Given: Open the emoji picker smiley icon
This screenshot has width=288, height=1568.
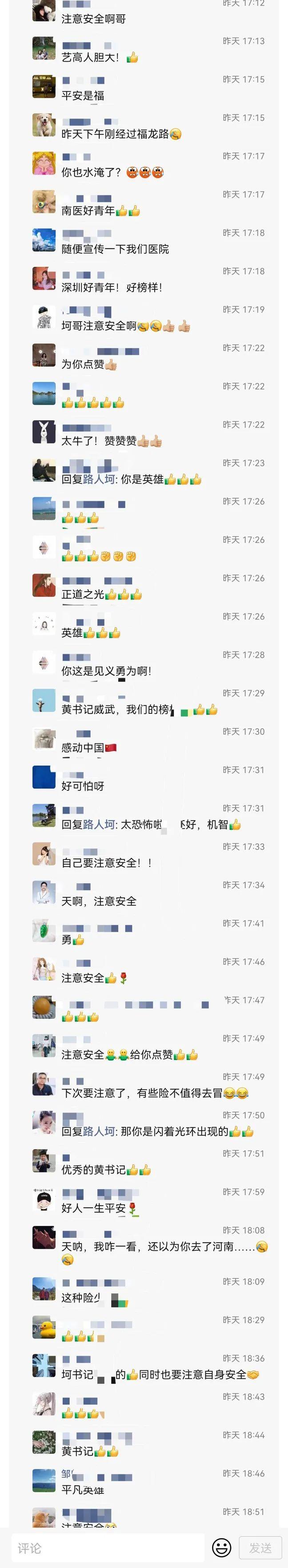Looking at the screenshot, I should pyautogui.click(x=222, y=1547).
